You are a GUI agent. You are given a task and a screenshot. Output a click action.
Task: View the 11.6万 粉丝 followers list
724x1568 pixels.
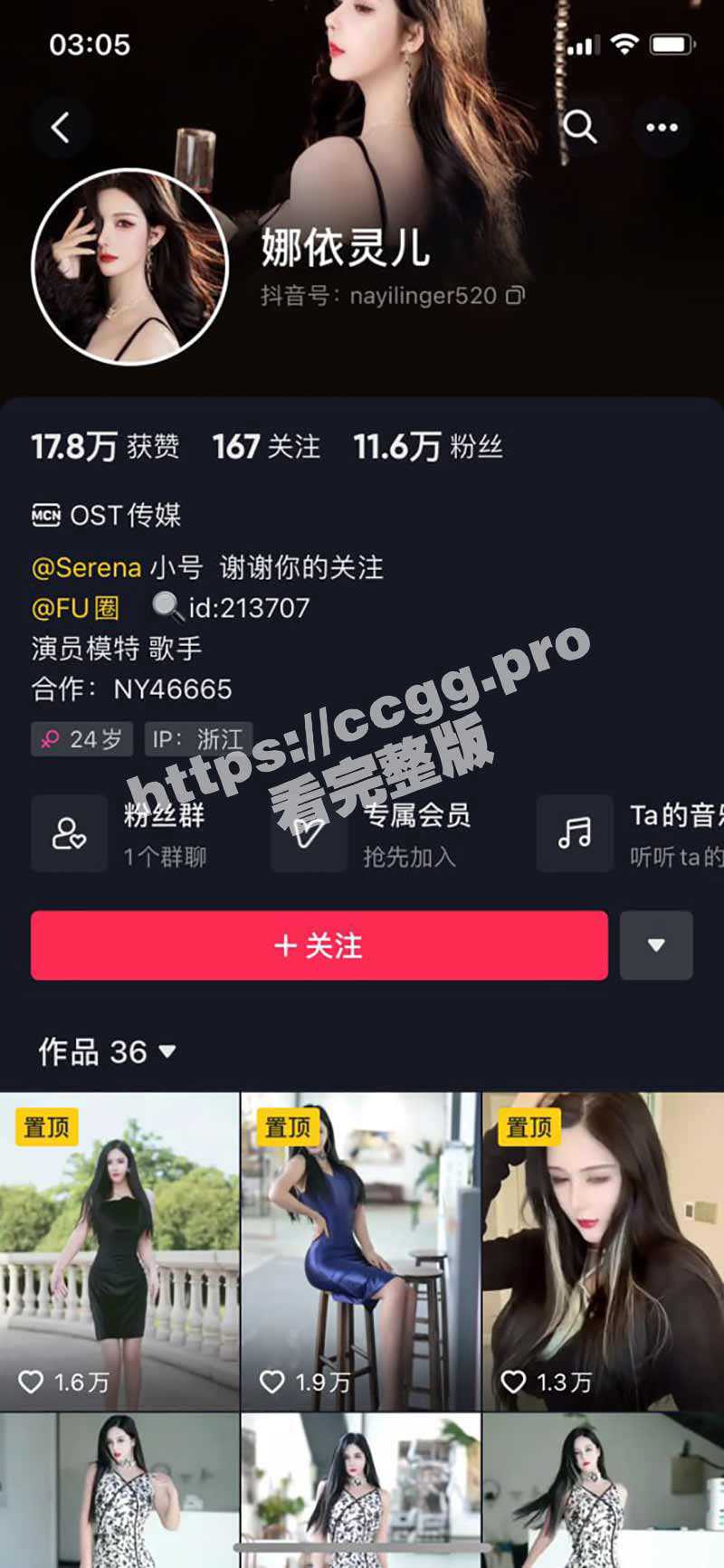pyautogui.click(x=427, y=446)
